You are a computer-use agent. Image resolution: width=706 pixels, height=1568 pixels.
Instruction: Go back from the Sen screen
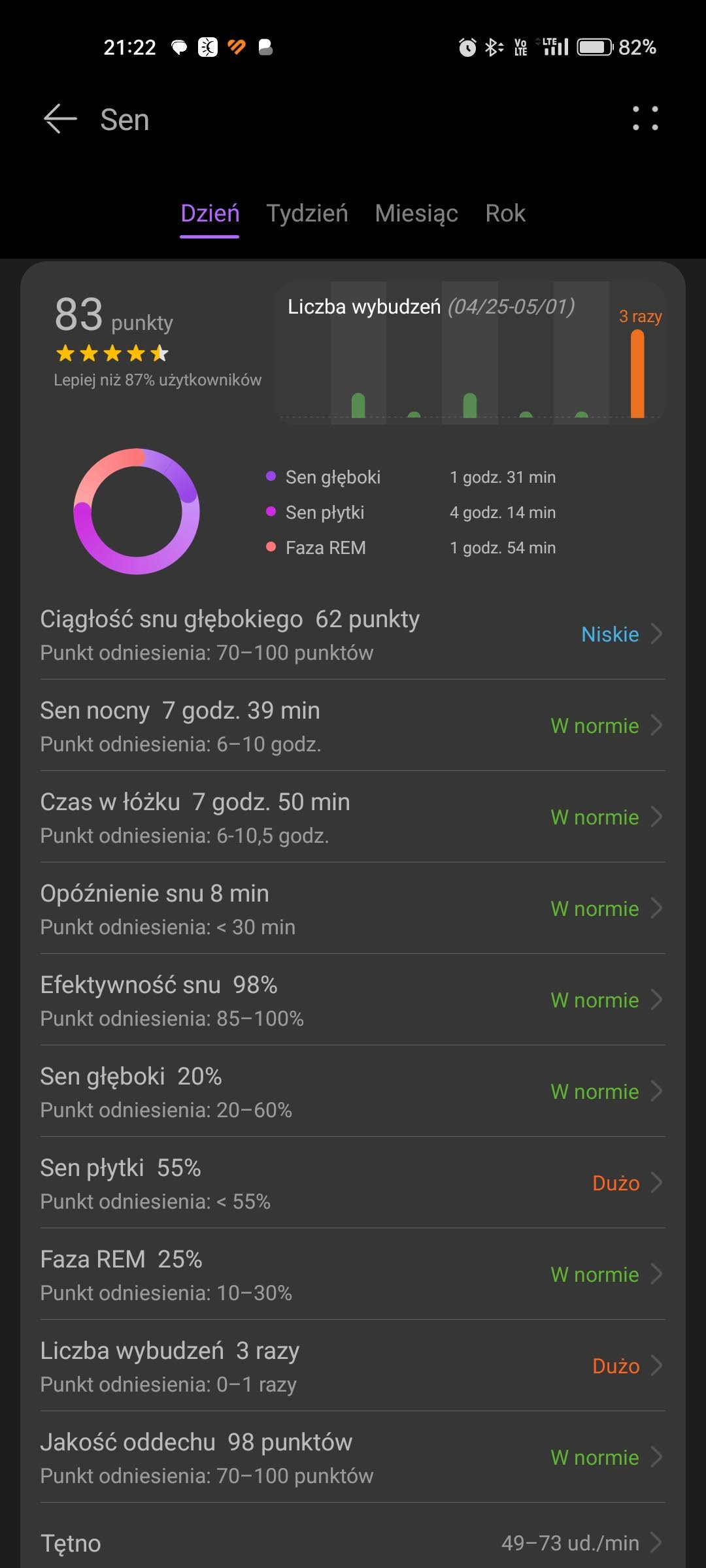point(60,119)
